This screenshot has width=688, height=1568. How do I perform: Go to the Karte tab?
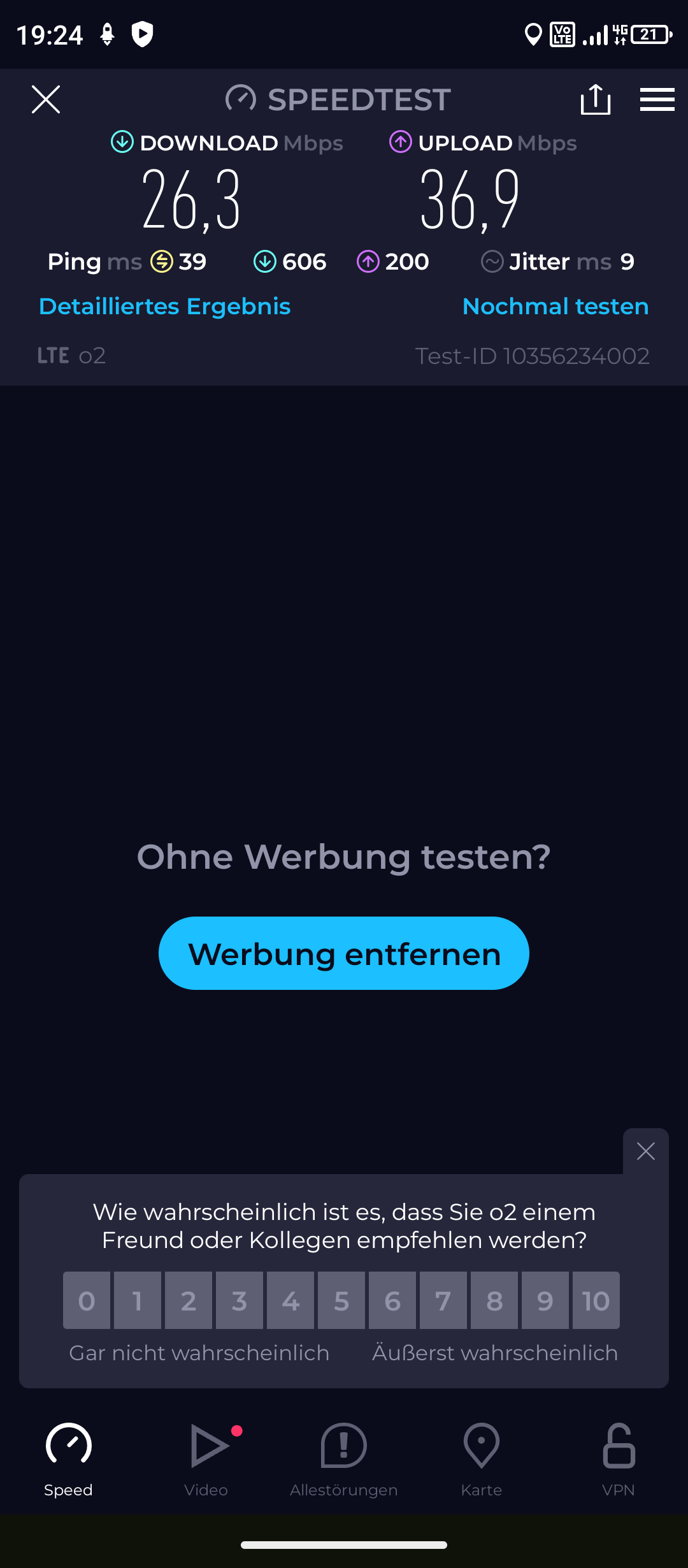click(482, 1460)
